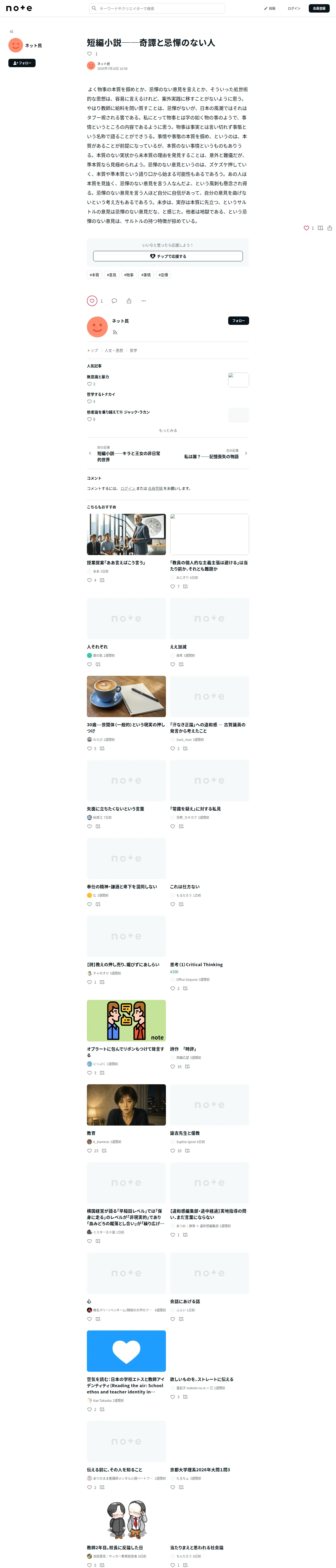Tap the チップで応援する button
The width and height of the screenshot is (336, 1568).
pos(168,256)
